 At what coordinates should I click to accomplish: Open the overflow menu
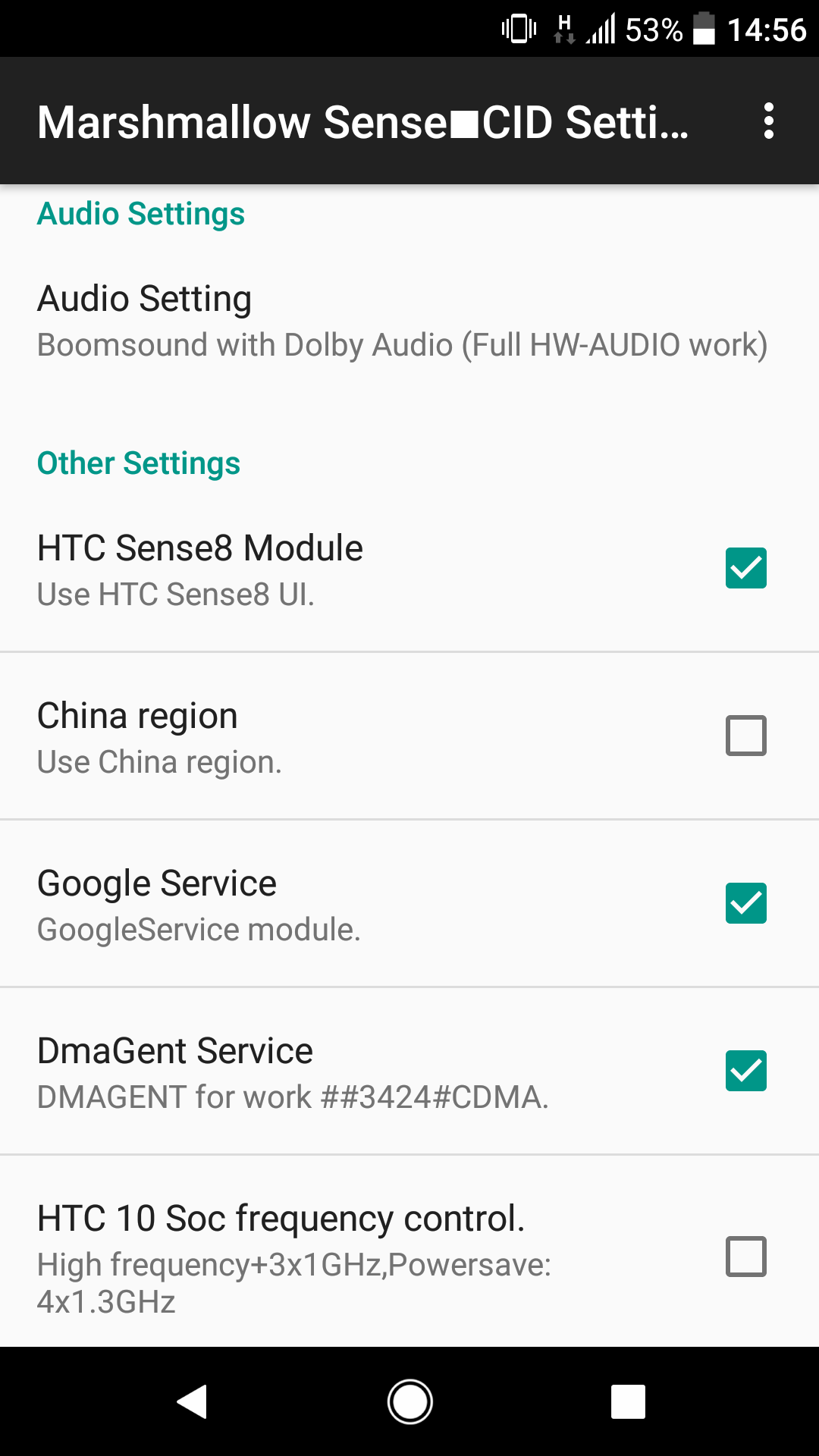768,121
